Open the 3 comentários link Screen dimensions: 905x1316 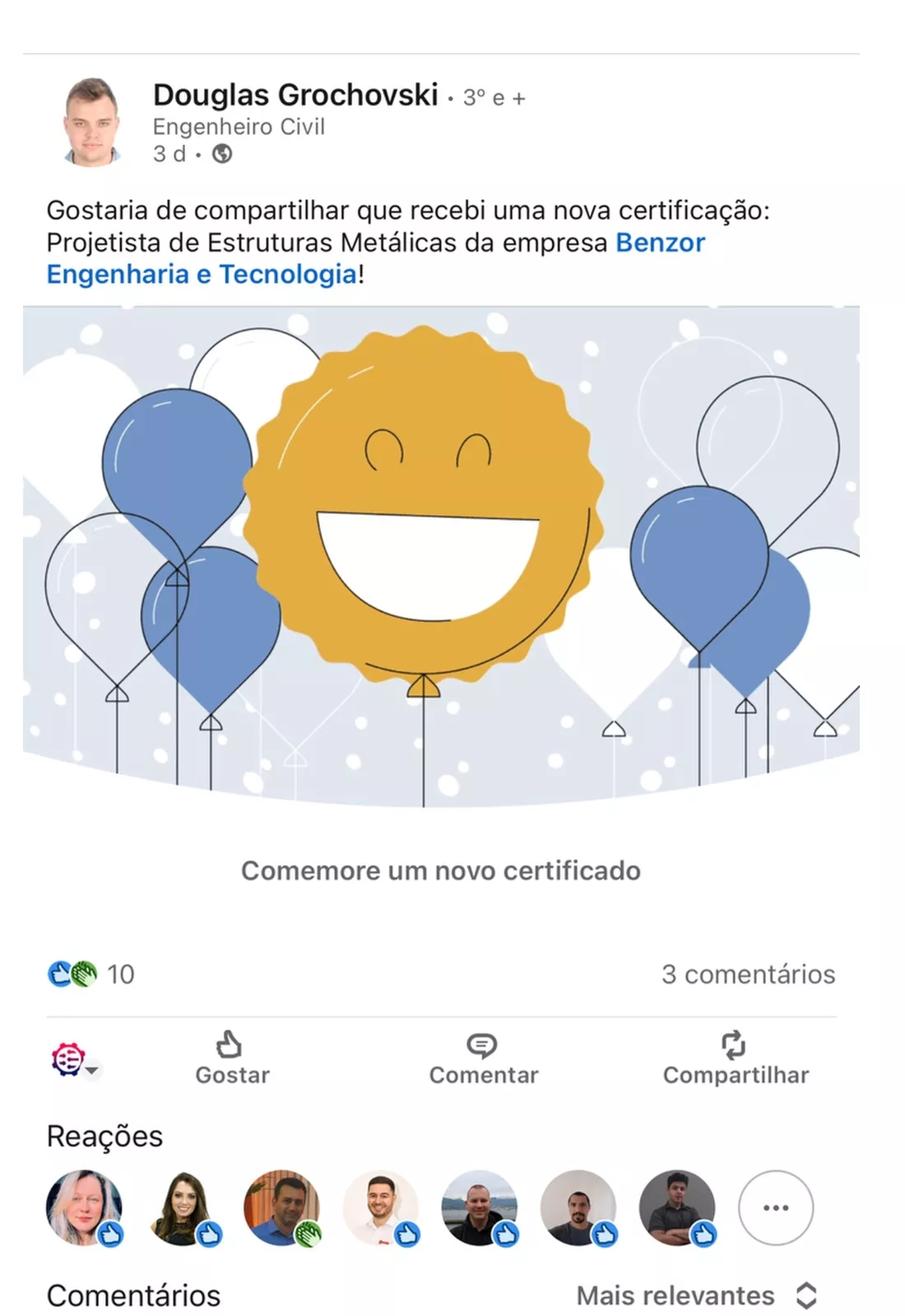(x=748, y=974)
